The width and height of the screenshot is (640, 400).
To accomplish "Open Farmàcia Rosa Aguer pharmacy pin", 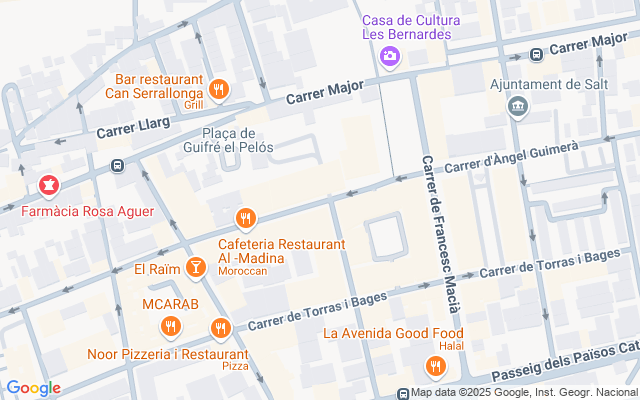I will 46,186.
